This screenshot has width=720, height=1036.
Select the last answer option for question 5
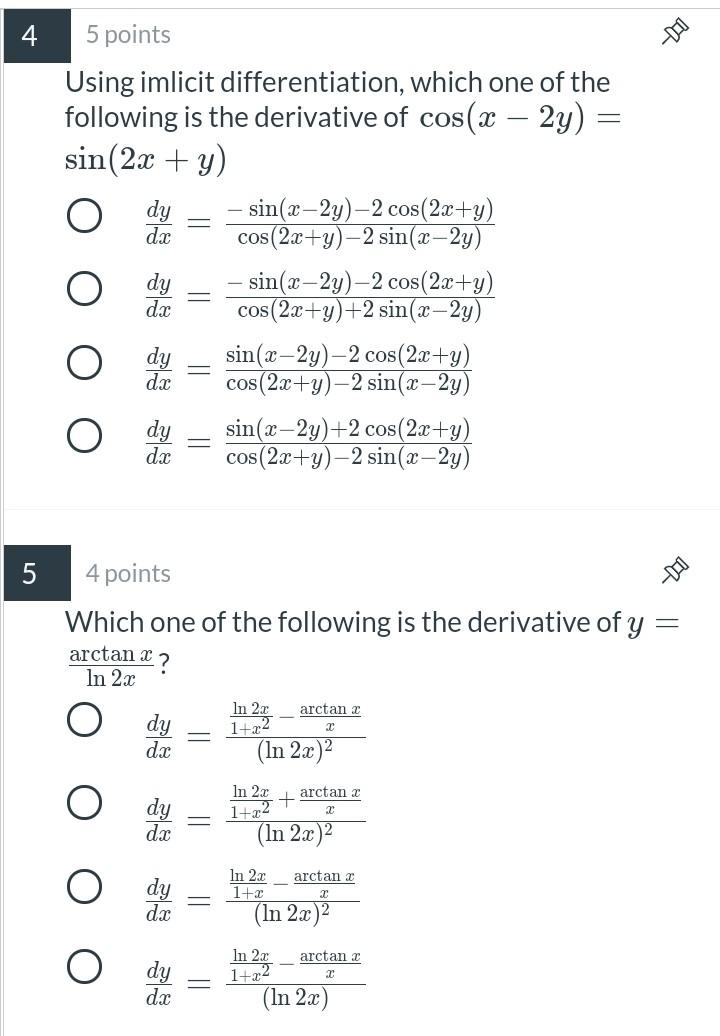pyautogui.click(x=85, y=965)
